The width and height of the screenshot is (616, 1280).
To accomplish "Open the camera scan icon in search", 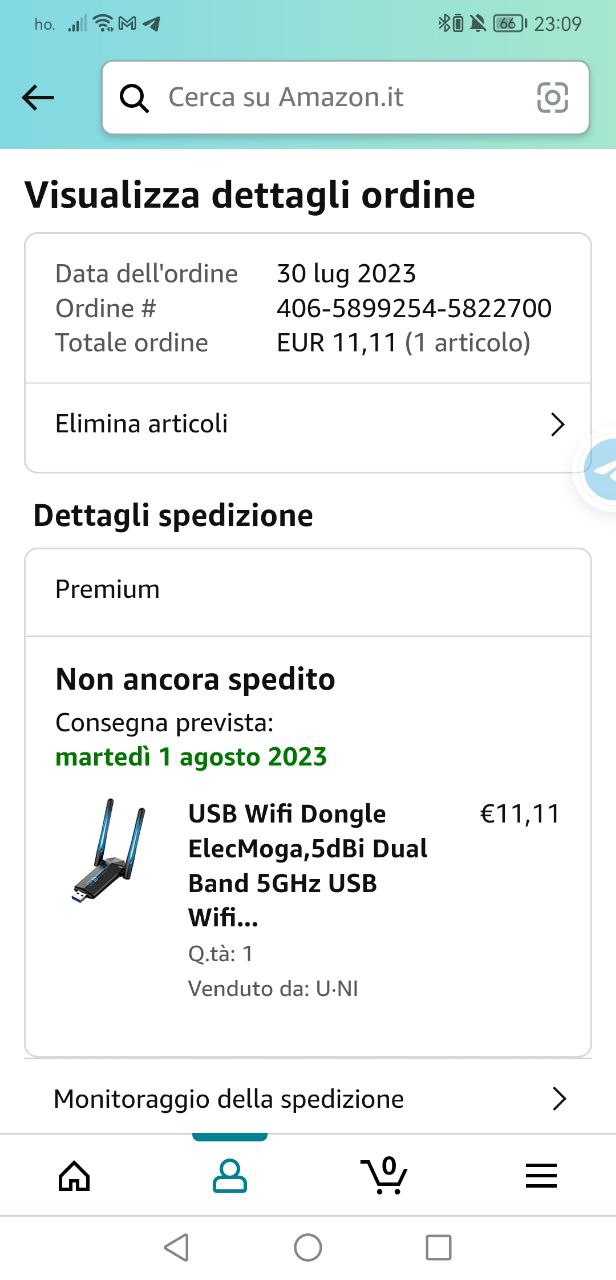I will 552,97.
